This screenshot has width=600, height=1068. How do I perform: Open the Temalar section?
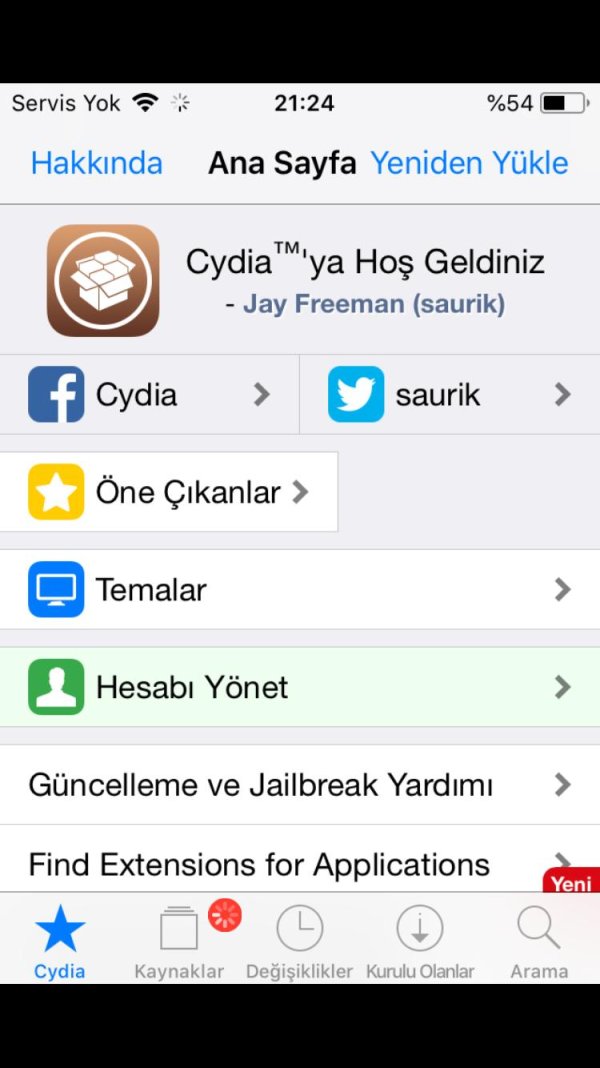click(x=300, y=589)
